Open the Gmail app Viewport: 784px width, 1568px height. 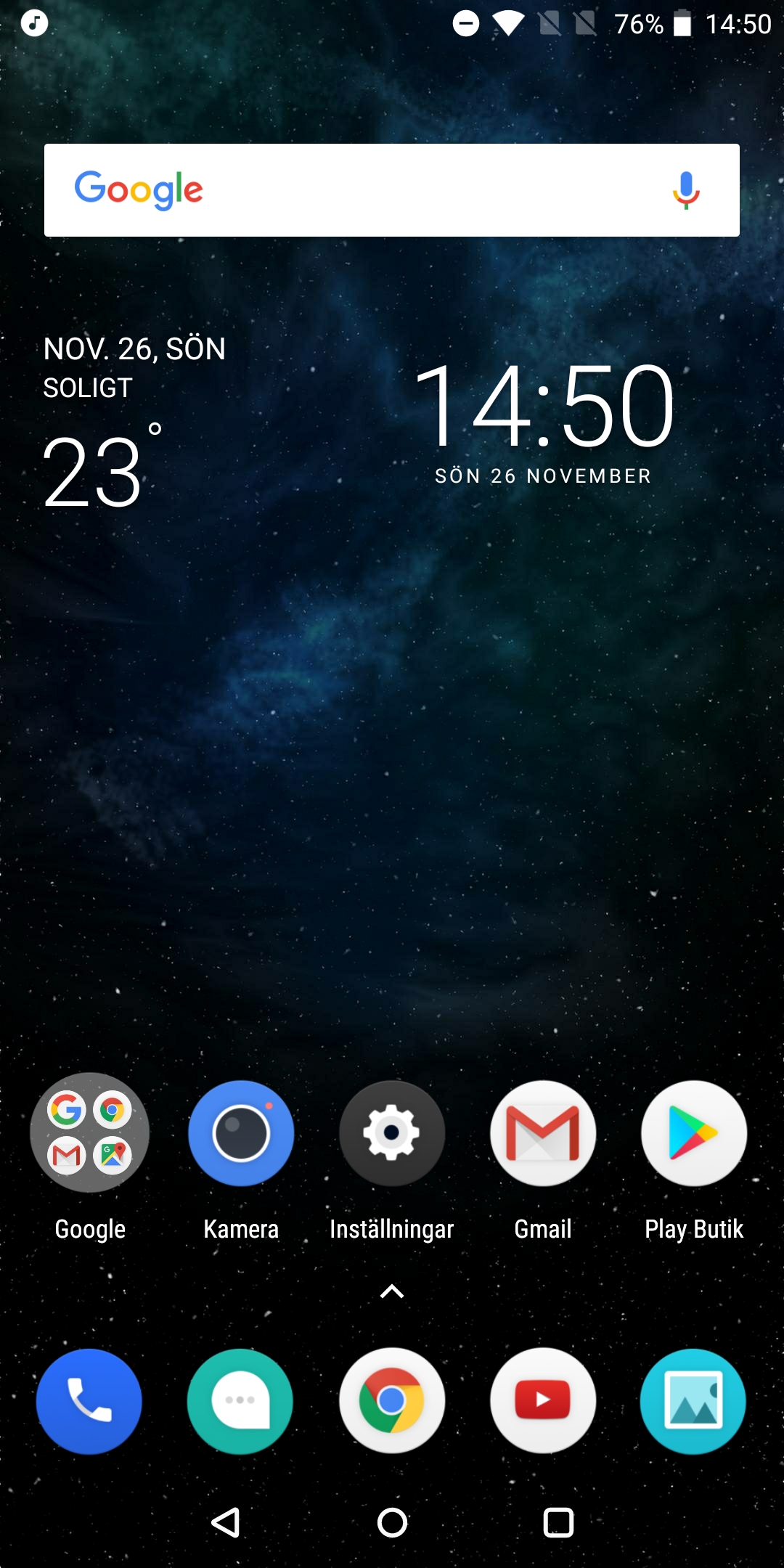point(543,1133)
